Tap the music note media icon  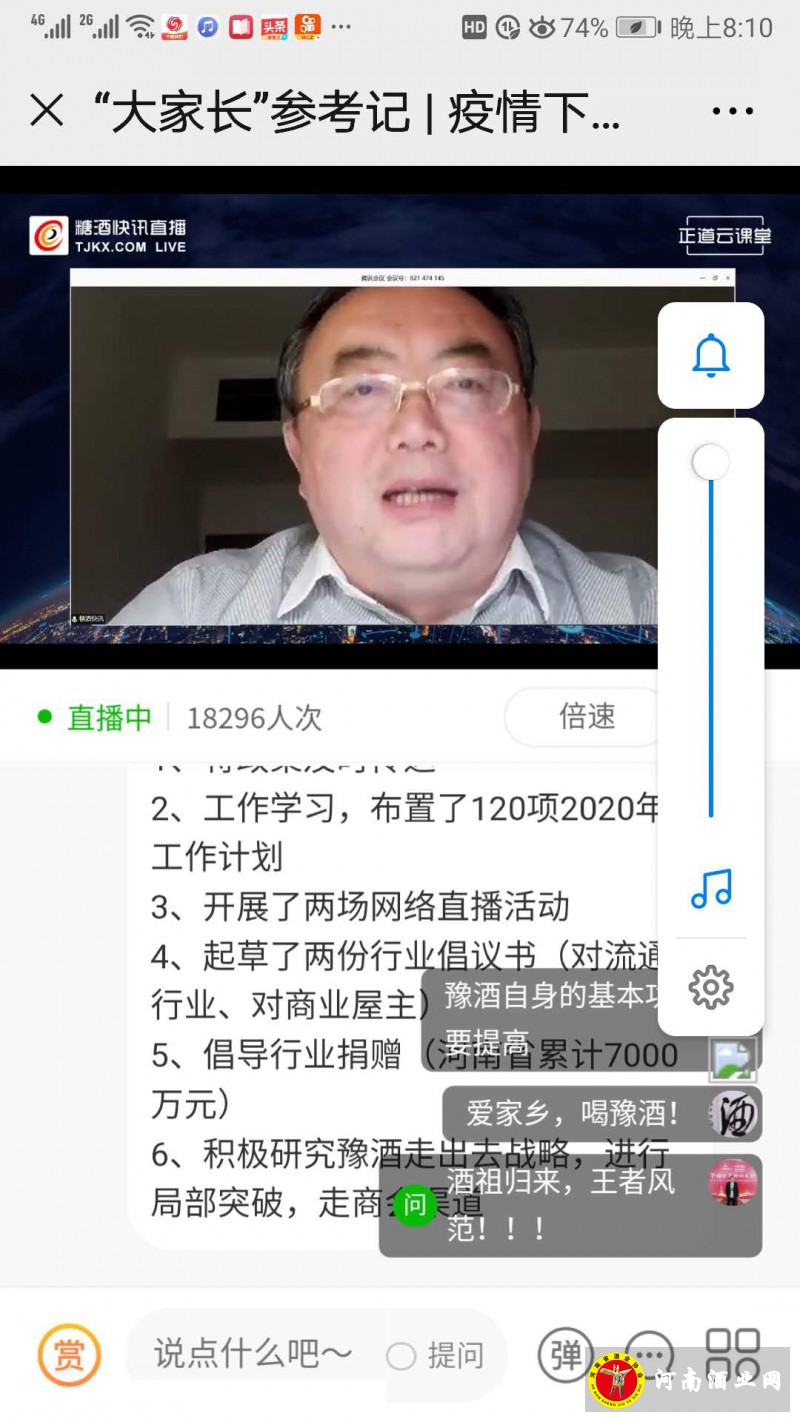click(711, 887)
